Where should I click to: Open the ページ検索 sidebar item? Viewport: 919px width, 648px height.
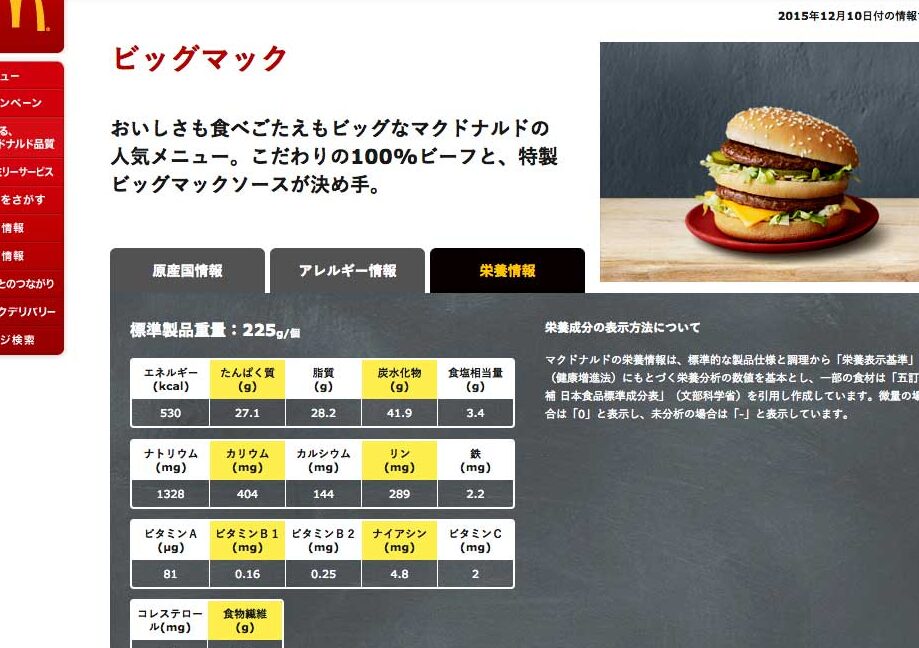[x=20, y=339]
